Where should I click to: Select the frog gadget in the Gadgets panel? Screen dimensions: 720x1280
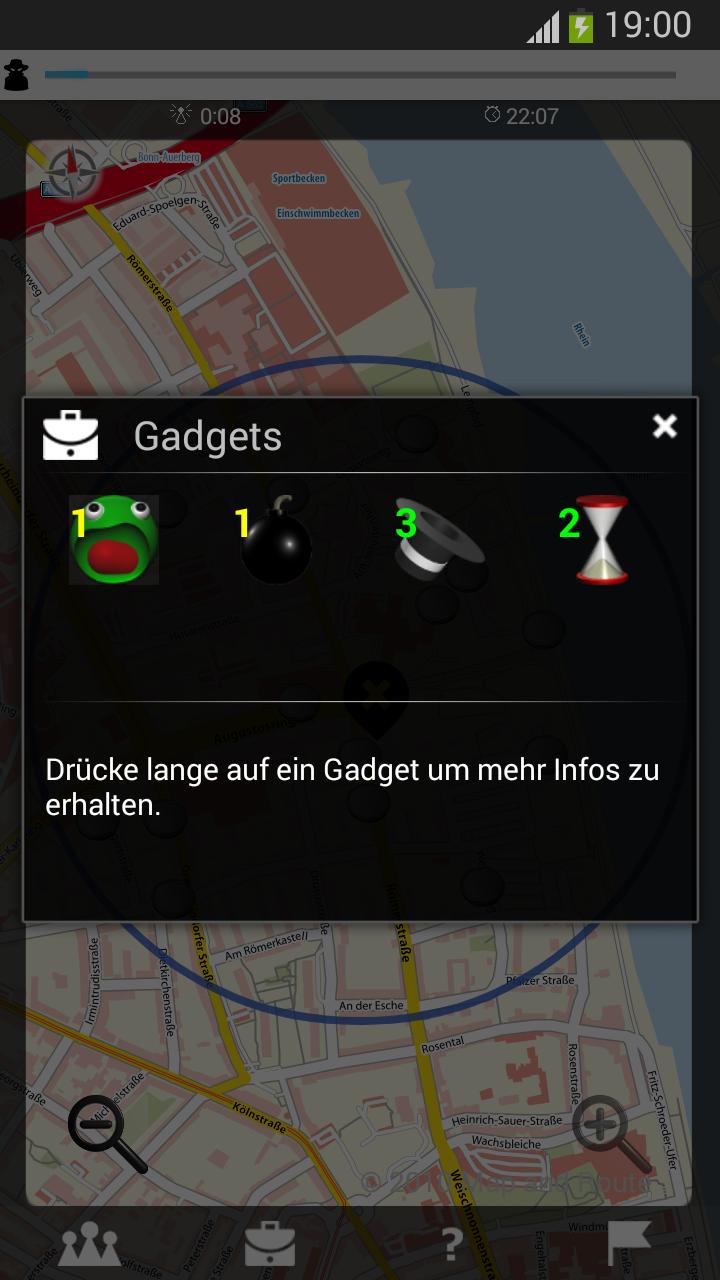(112, 540)
